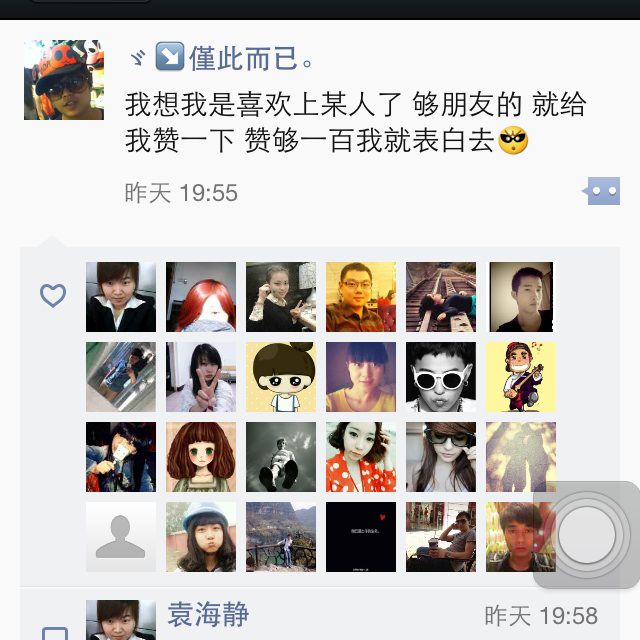This screenshot has width=640, height=640.
Task: Open the poster's avatar with orange helmet
Action: click(63, 80)
